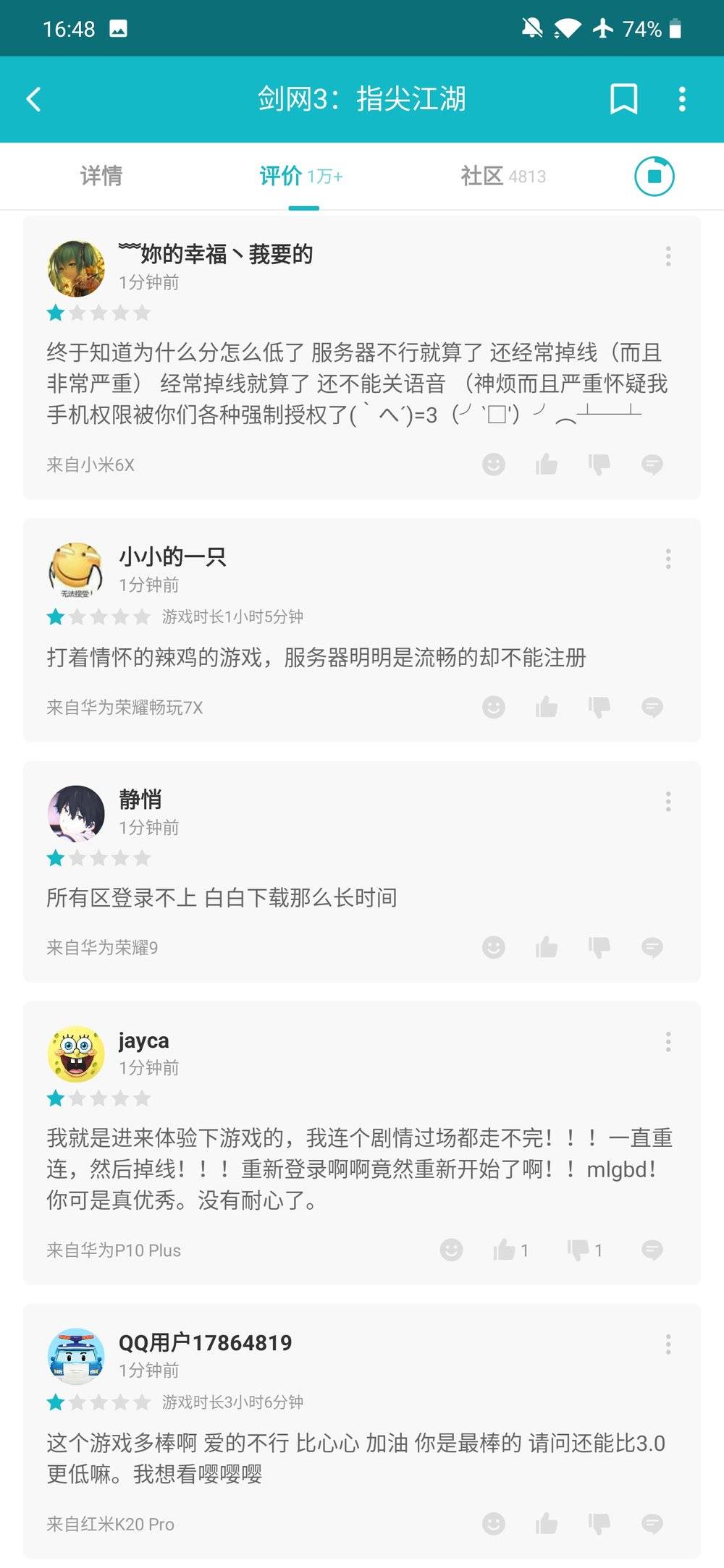Dislike the review from 华为荣耀畅玩7X user

coord(599,707)
